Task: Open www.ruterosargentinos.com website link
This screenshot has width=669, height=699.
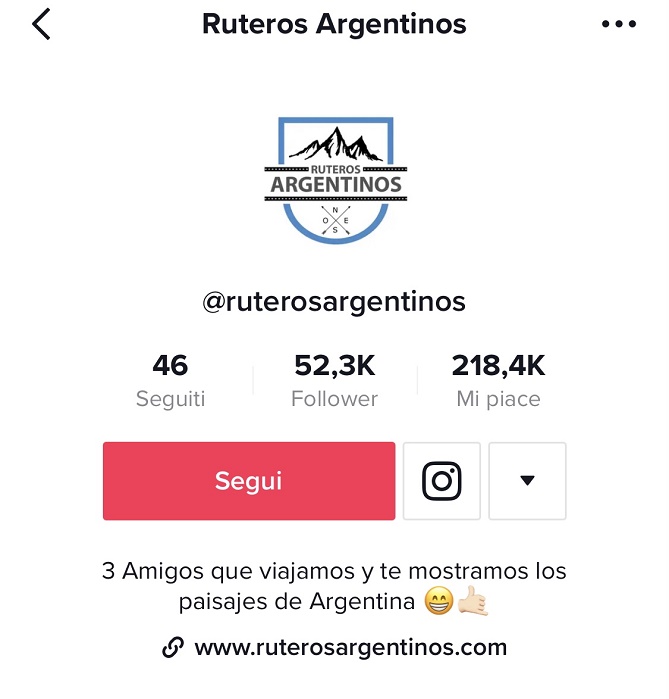Action: point(335,647)
